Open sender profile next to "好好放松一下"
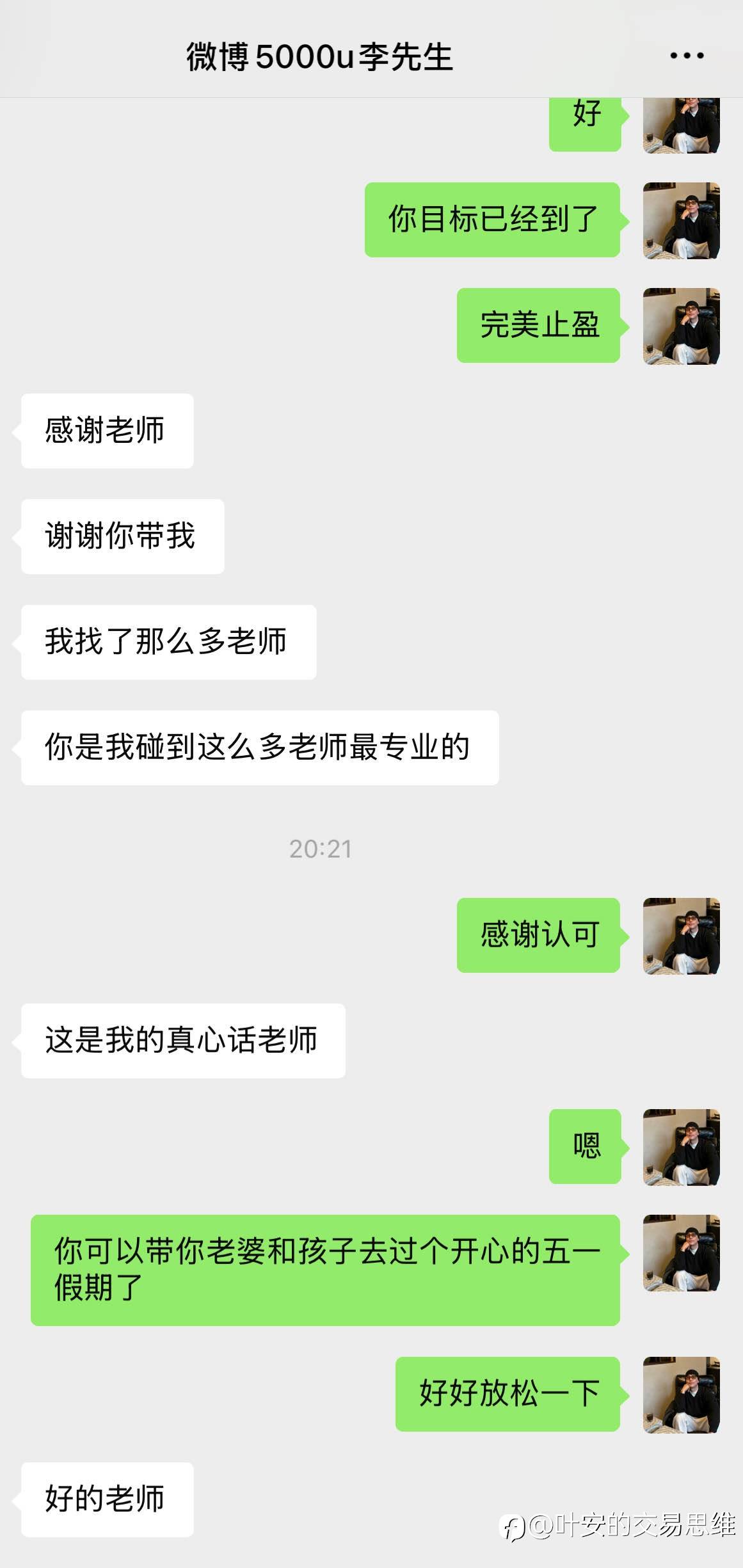 [x=681, y=1395]
